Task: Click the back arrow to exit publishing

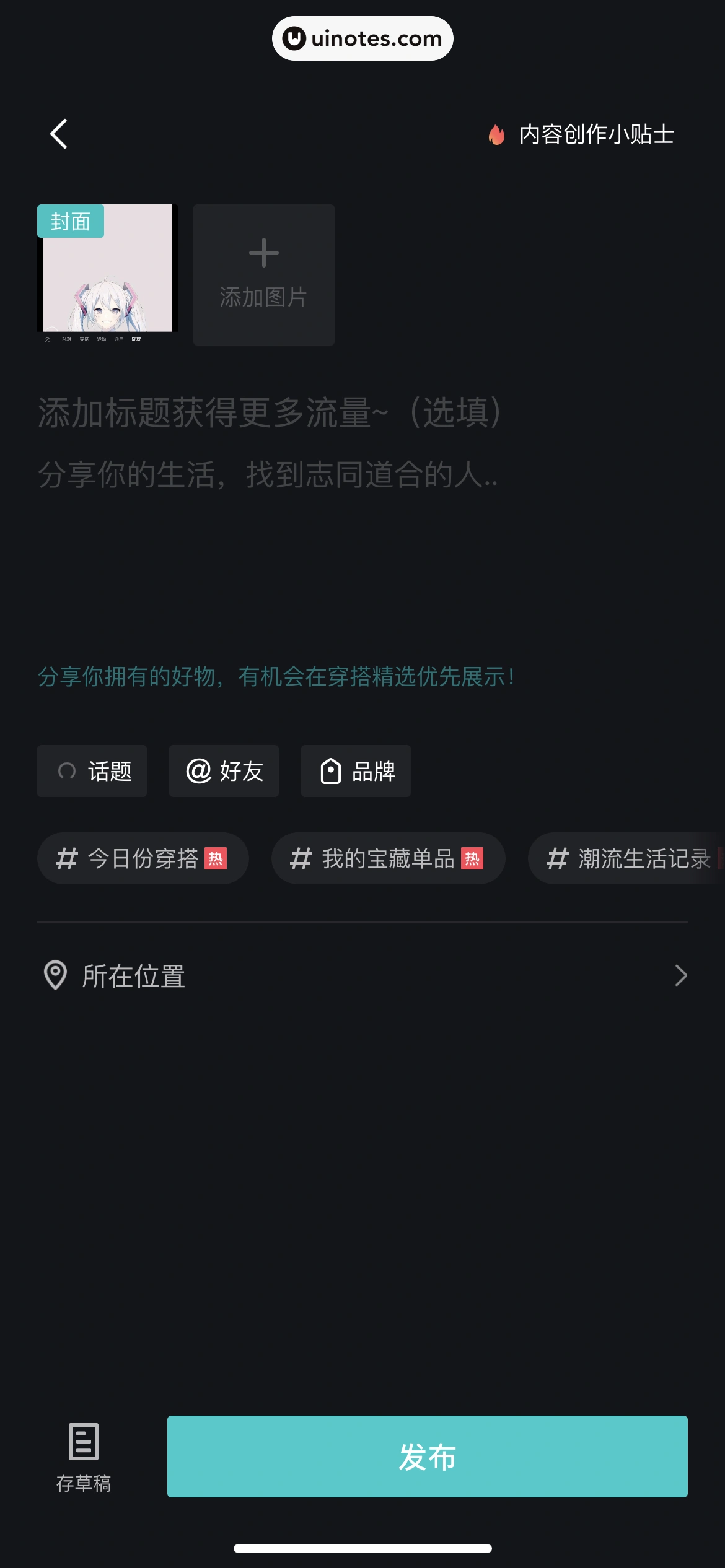Action: pos(59,134)
